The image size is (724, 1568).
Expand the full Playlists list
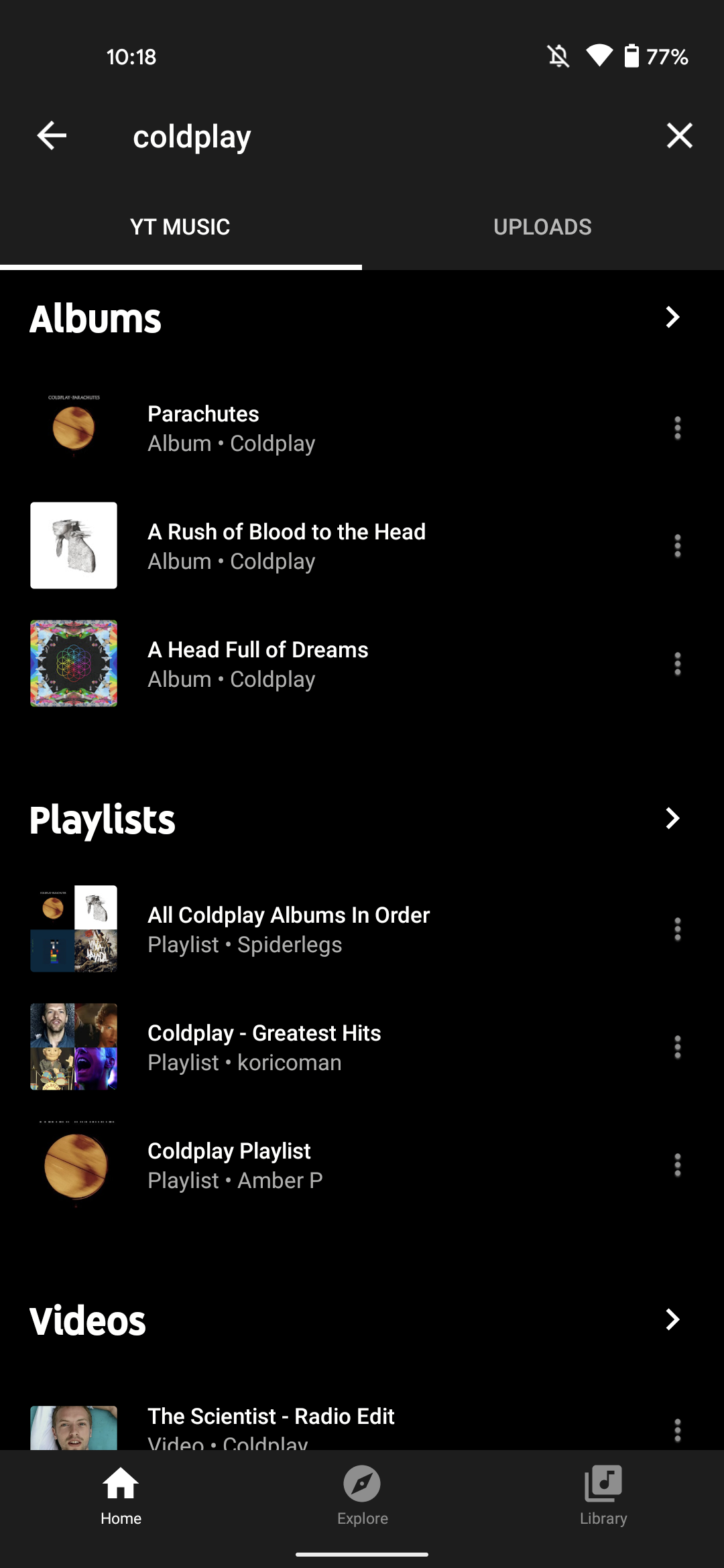click(674, 818)
